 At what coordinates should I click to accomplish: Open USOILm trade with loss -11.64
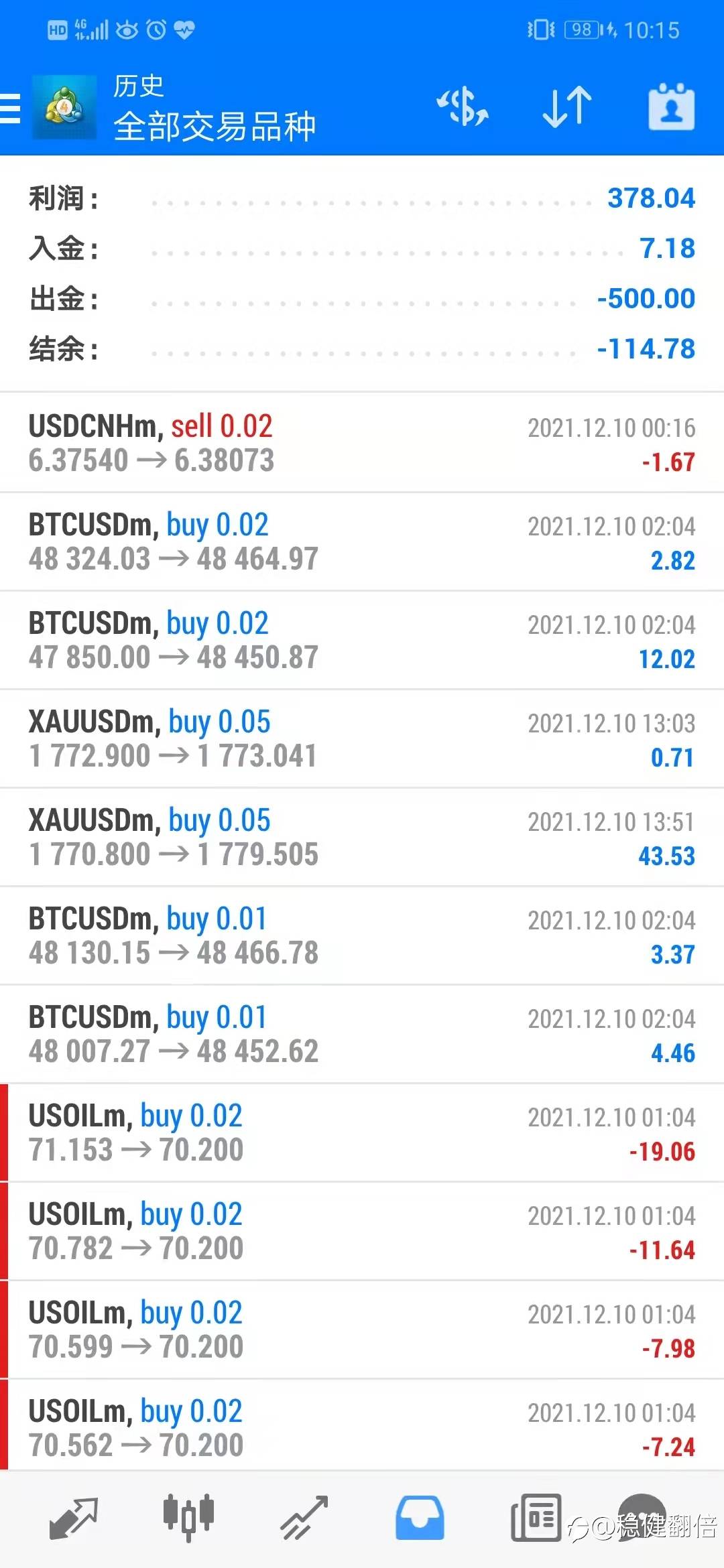point(362,1231)
